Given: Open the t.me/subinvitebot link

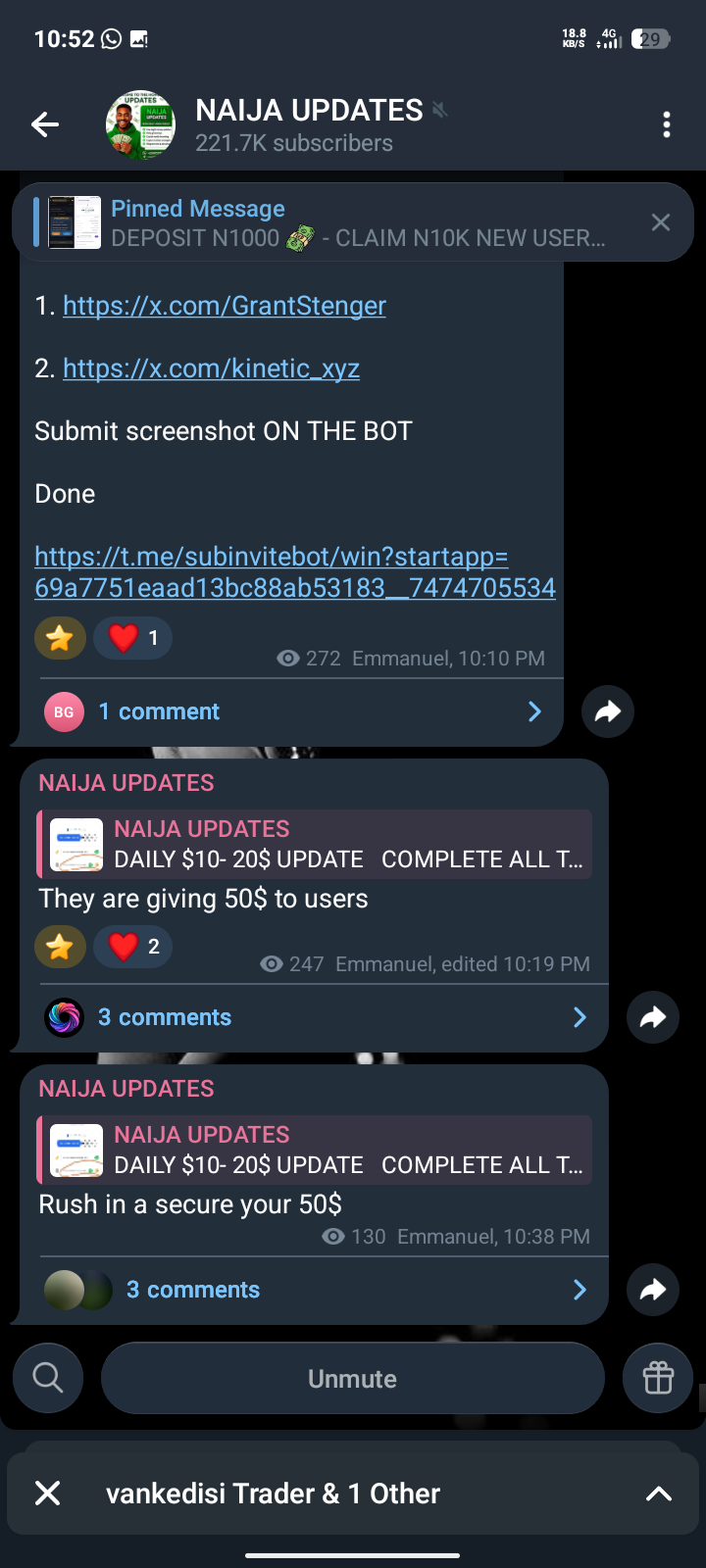Looking at the screenshot, I should (x=294, y=572).
